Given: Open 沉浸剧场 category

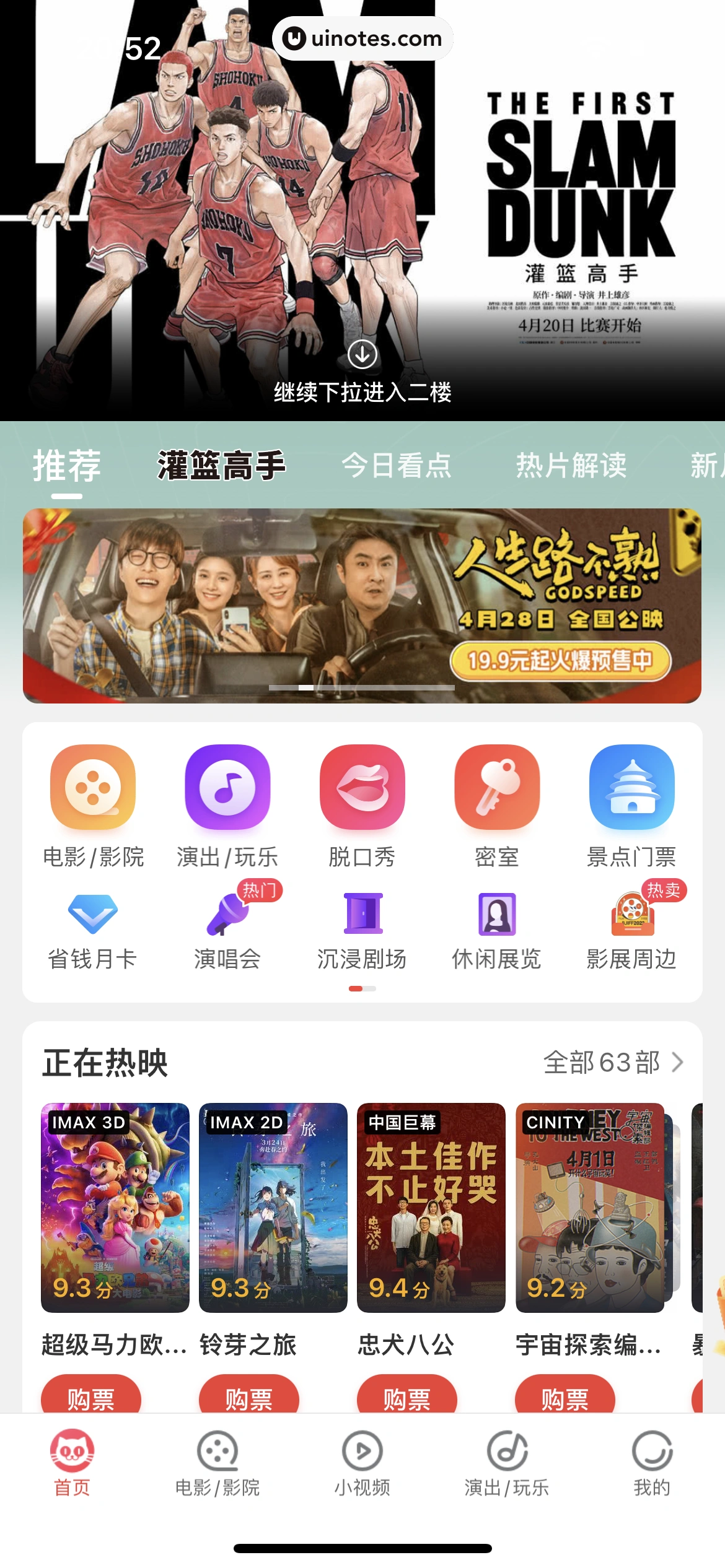Looking at the screenshot, I should [362, 930].
